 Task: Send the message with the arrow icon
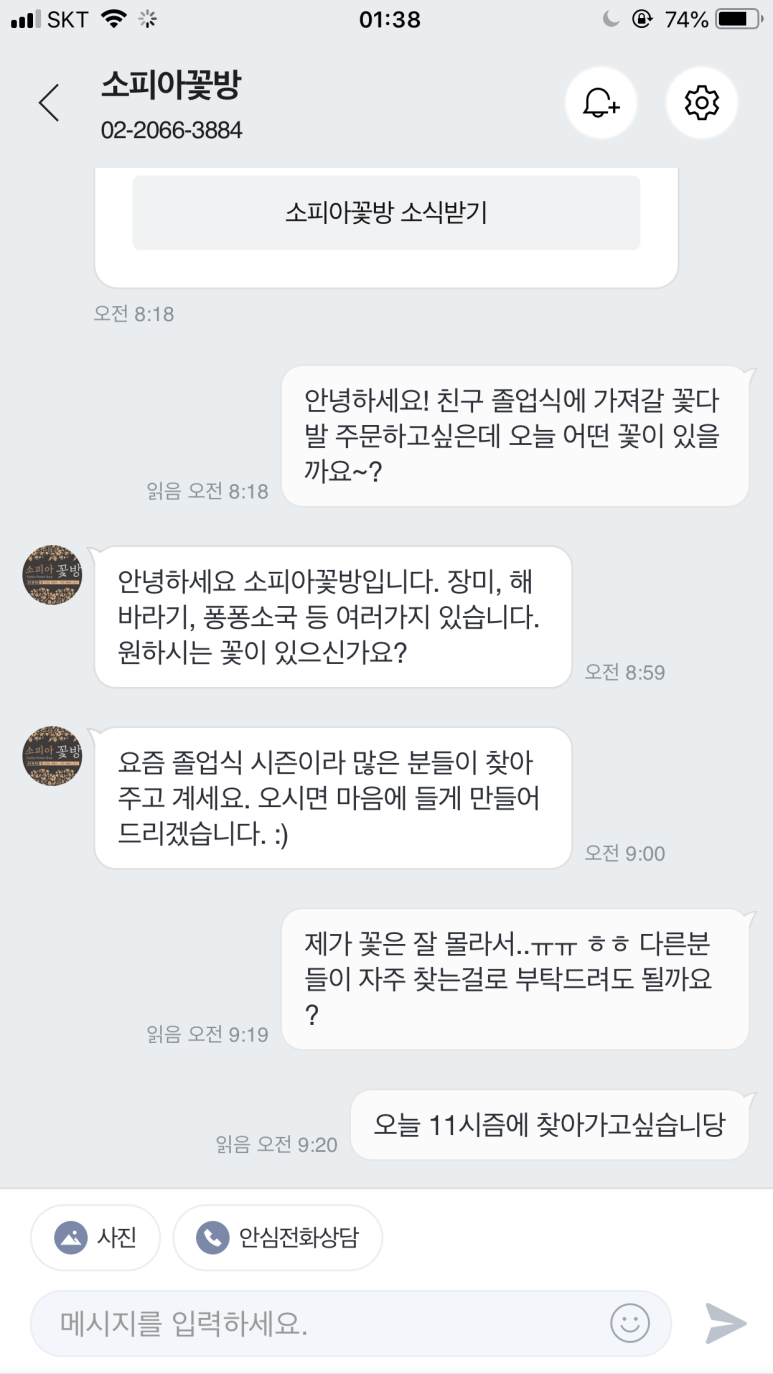click(x=726, y=1323)
